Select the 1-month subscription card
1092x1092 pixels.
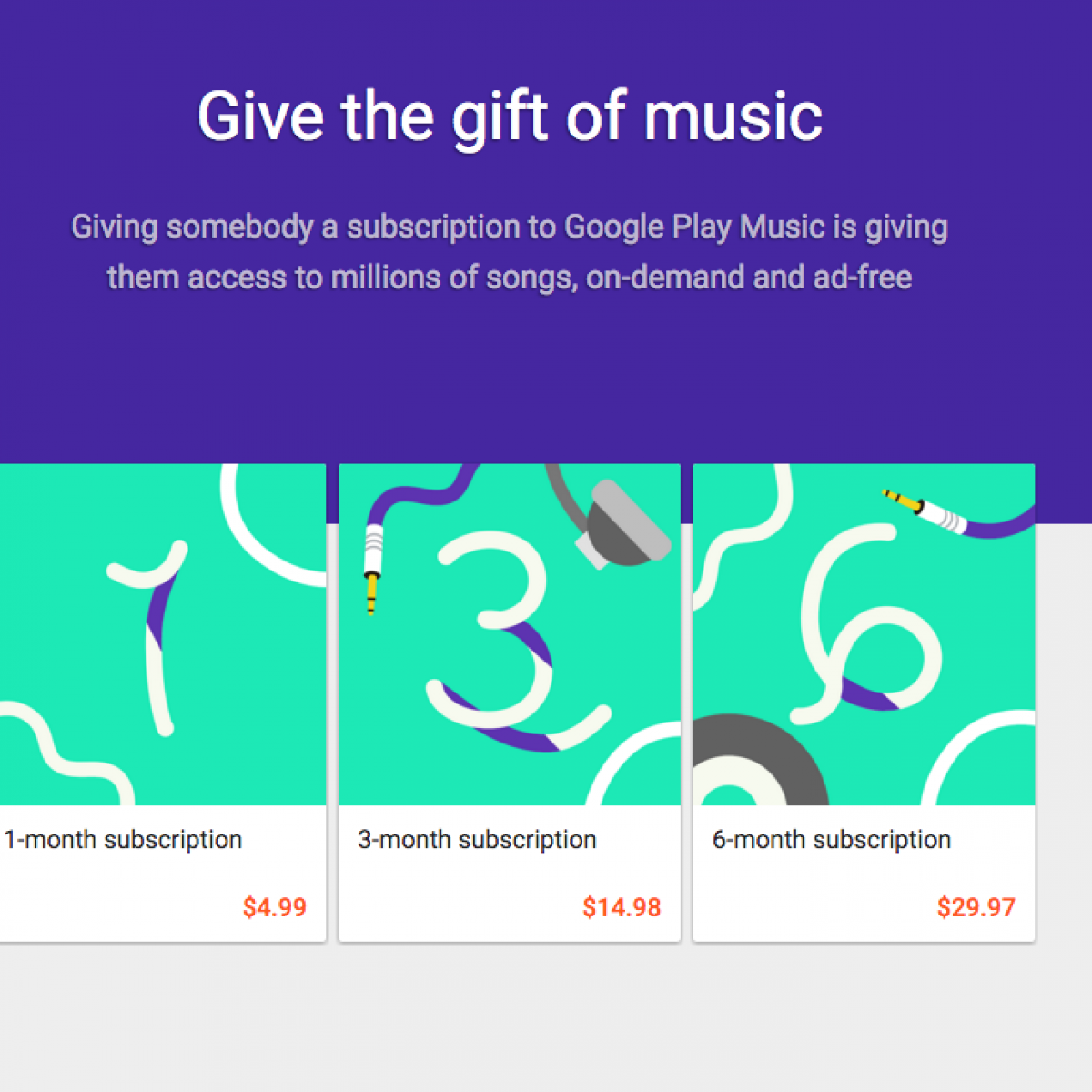click(162, 701)
